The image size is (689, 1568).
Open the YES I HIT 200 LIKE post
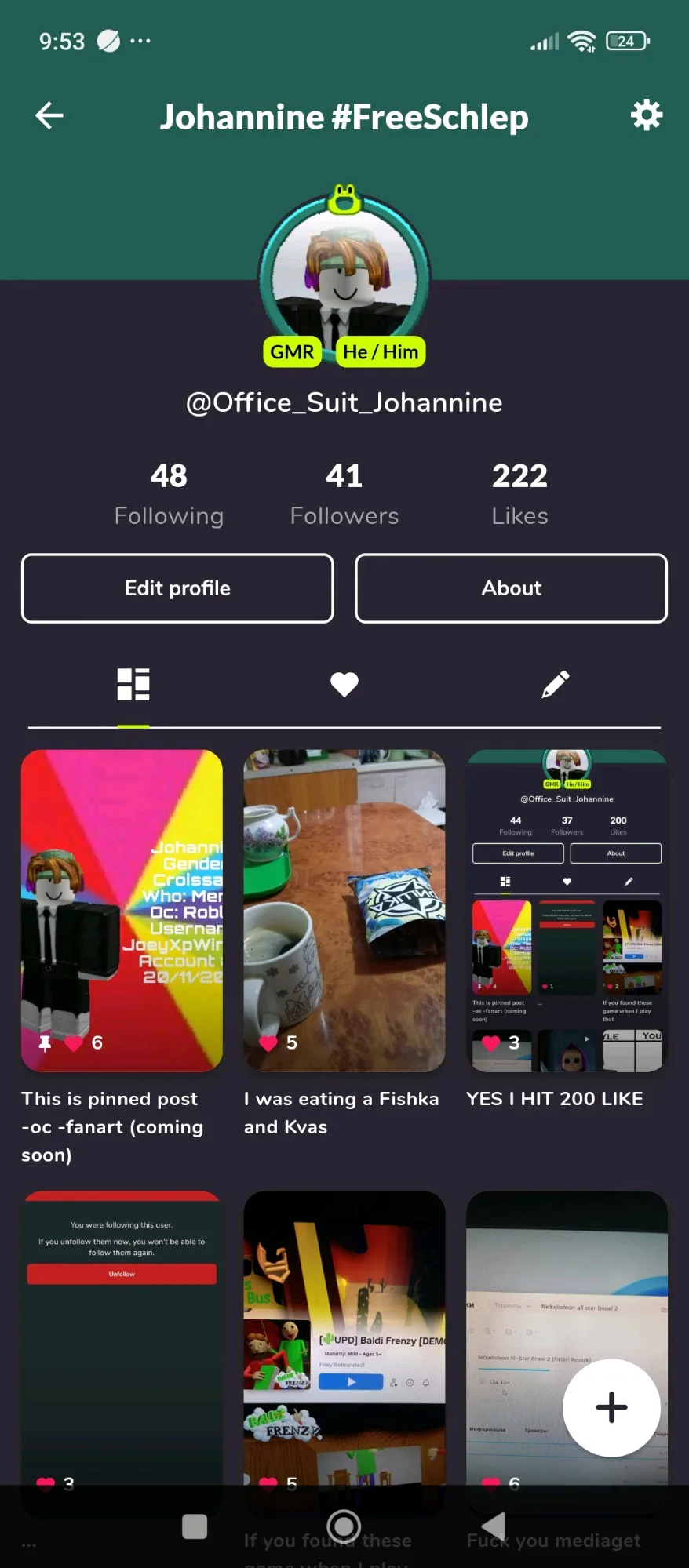coord(567,911)
